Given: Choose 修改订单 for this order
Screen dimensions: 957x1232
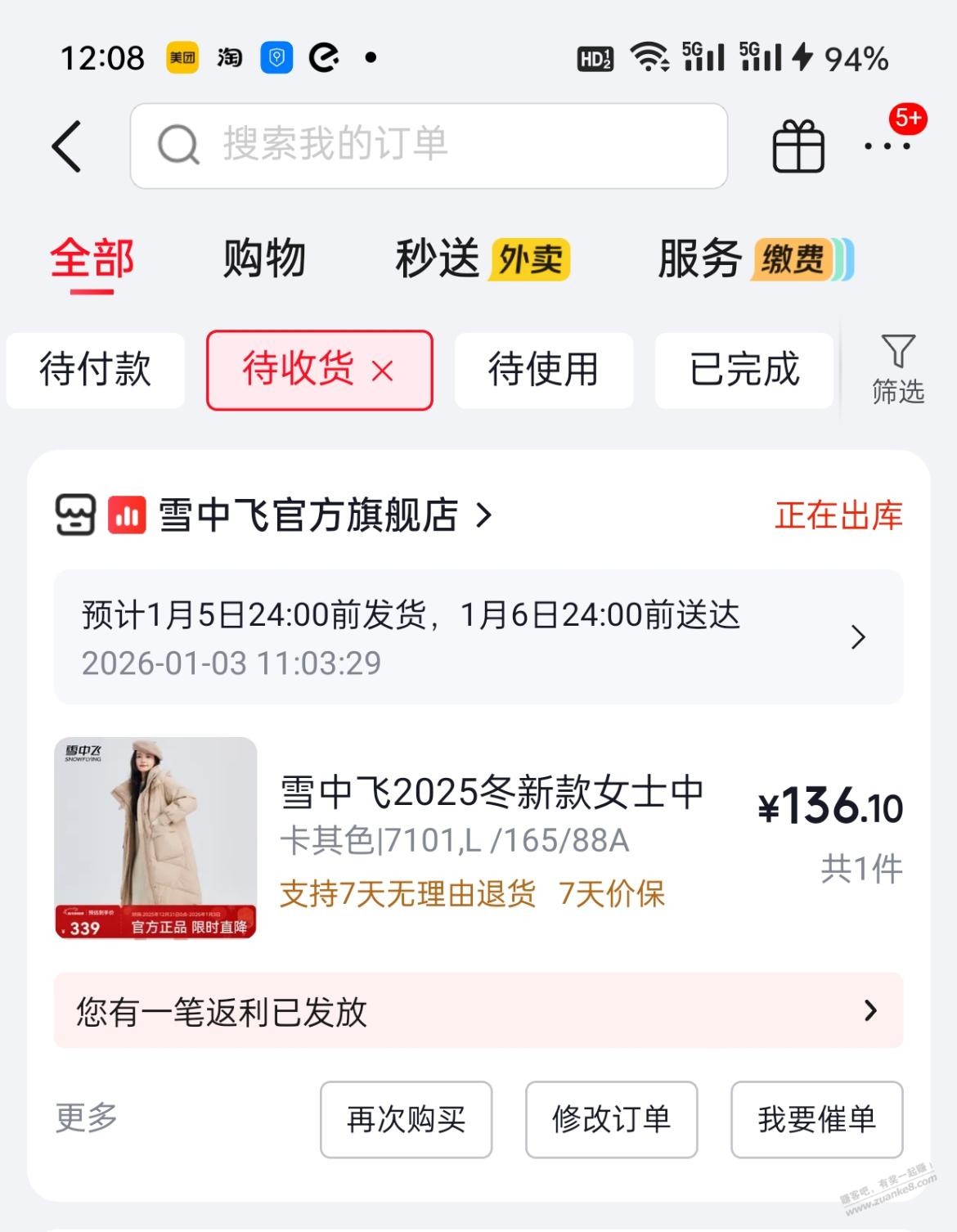Looking at the screenshot, I should (611, 1119).
